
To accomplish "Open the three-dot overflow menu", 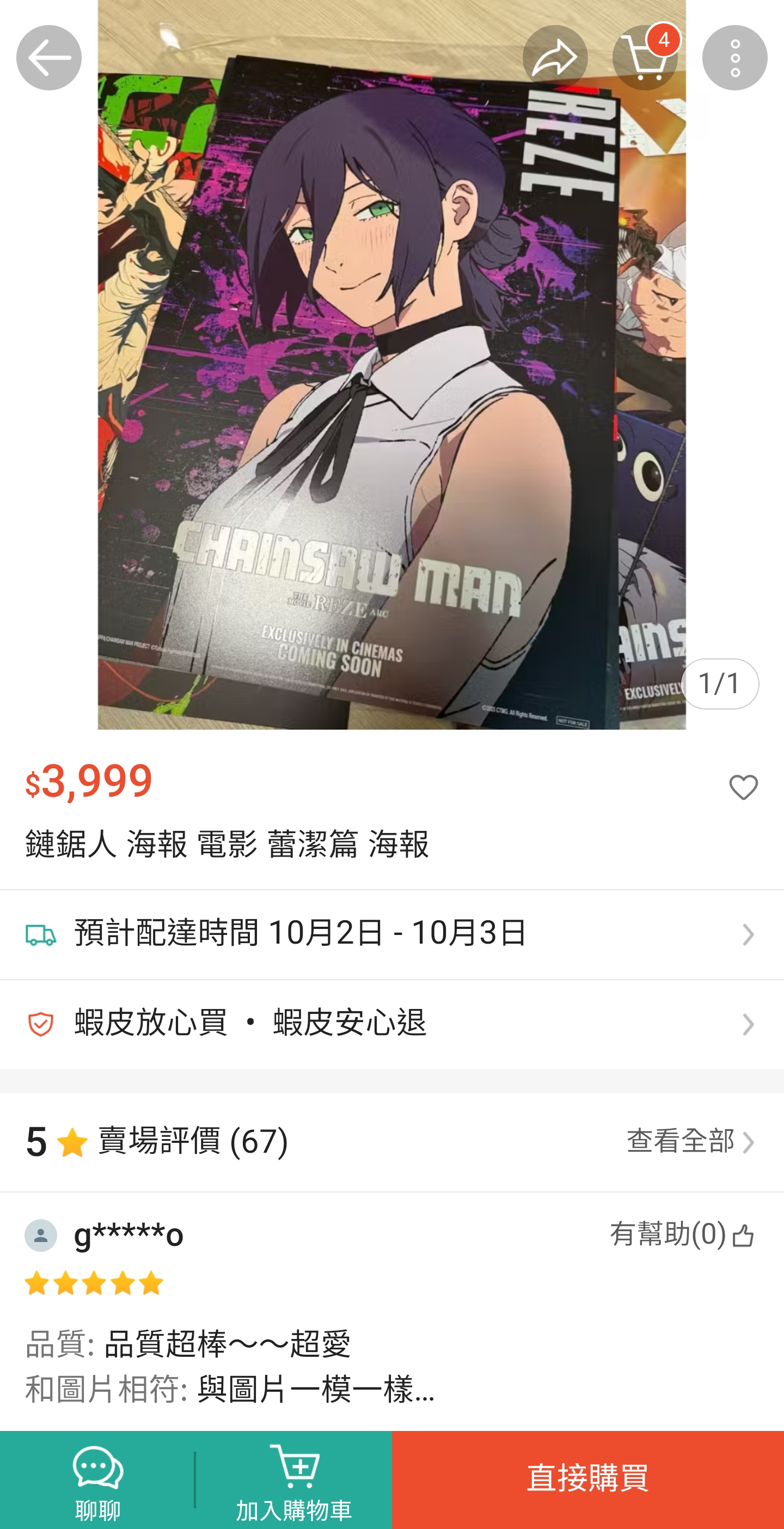I will coord(734,58).
